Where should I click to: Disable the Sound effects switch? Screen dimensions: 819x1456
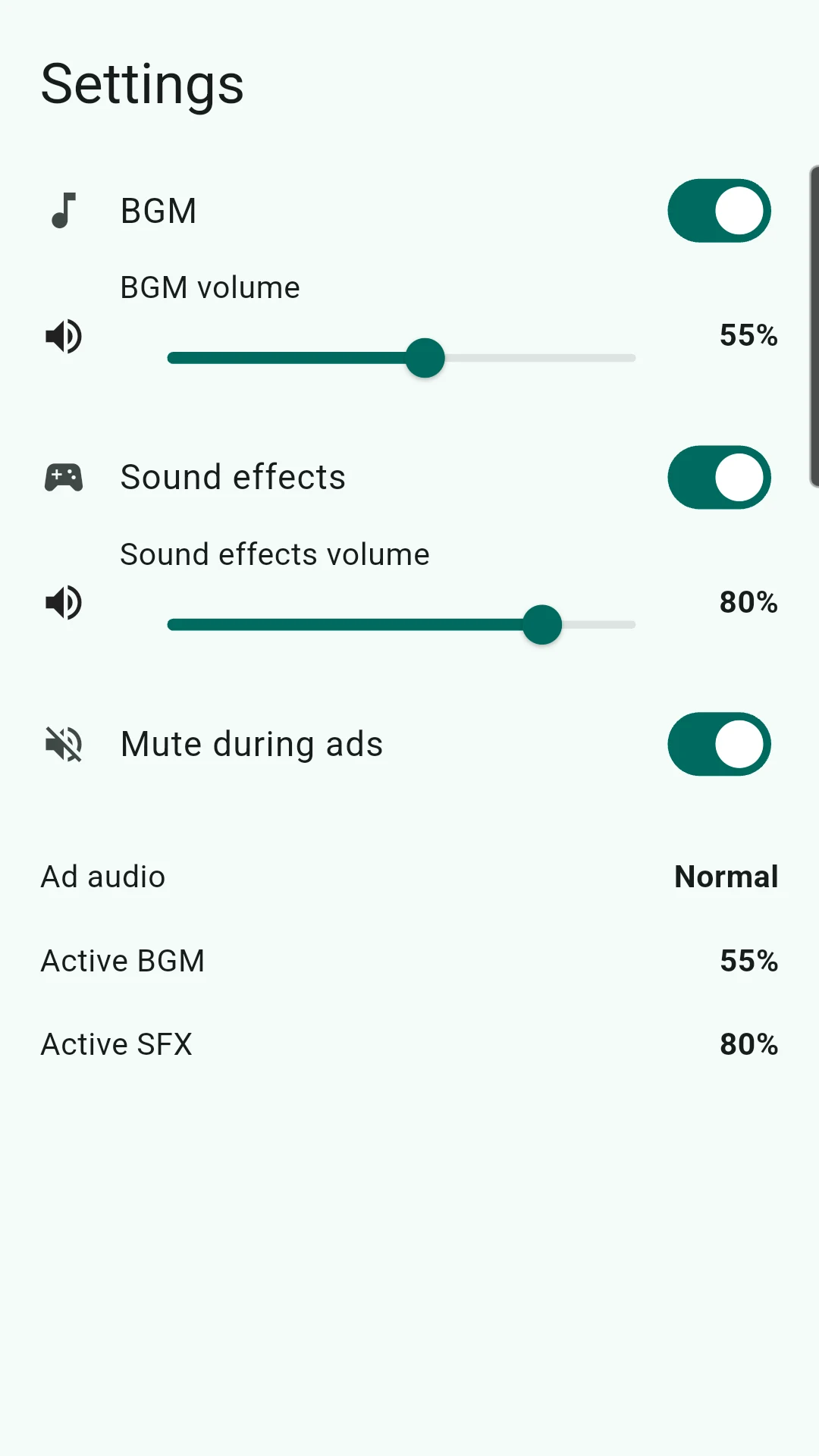[719, 478]
